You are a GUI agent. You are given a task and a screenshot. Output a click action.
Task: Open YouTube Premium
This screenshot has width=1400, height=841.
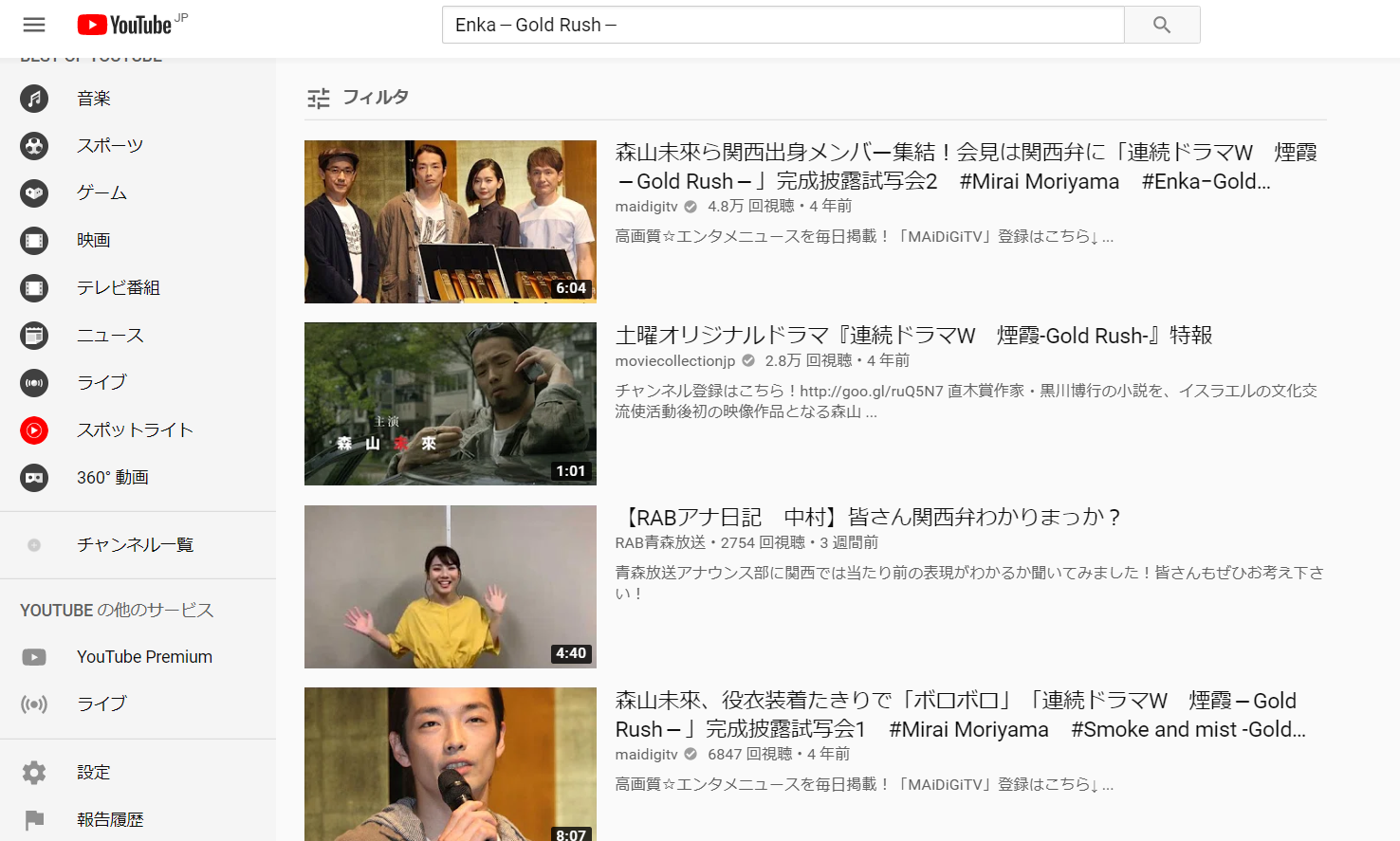[x=144, y=657]
